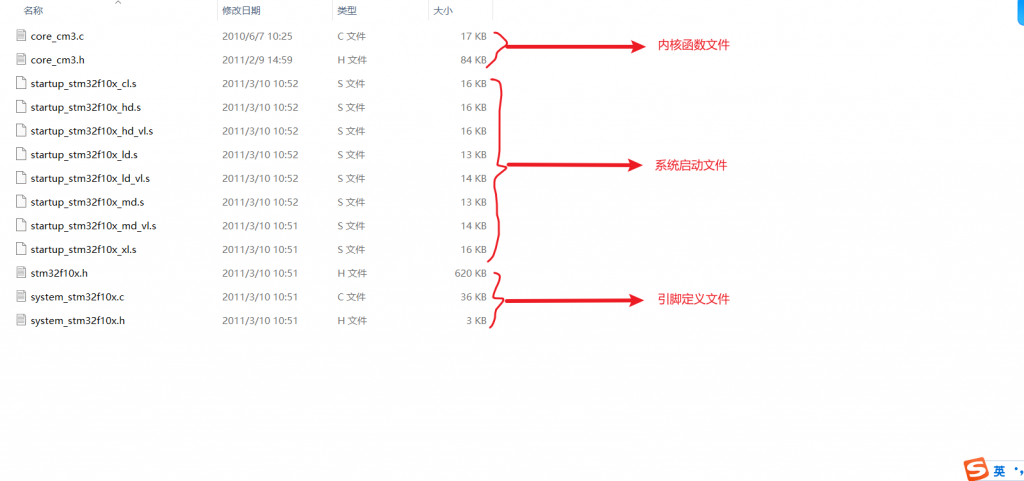The image size is (1024, 481).
Task: Open the core_cm3.c file
Action: click(x=57, y=36)
